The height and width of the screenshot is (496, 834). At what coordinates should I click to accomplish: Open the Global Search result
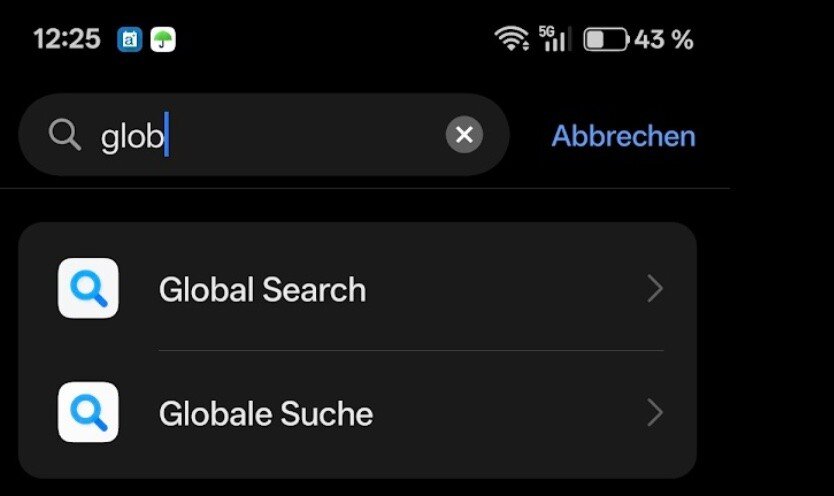[x=358, y=290]
